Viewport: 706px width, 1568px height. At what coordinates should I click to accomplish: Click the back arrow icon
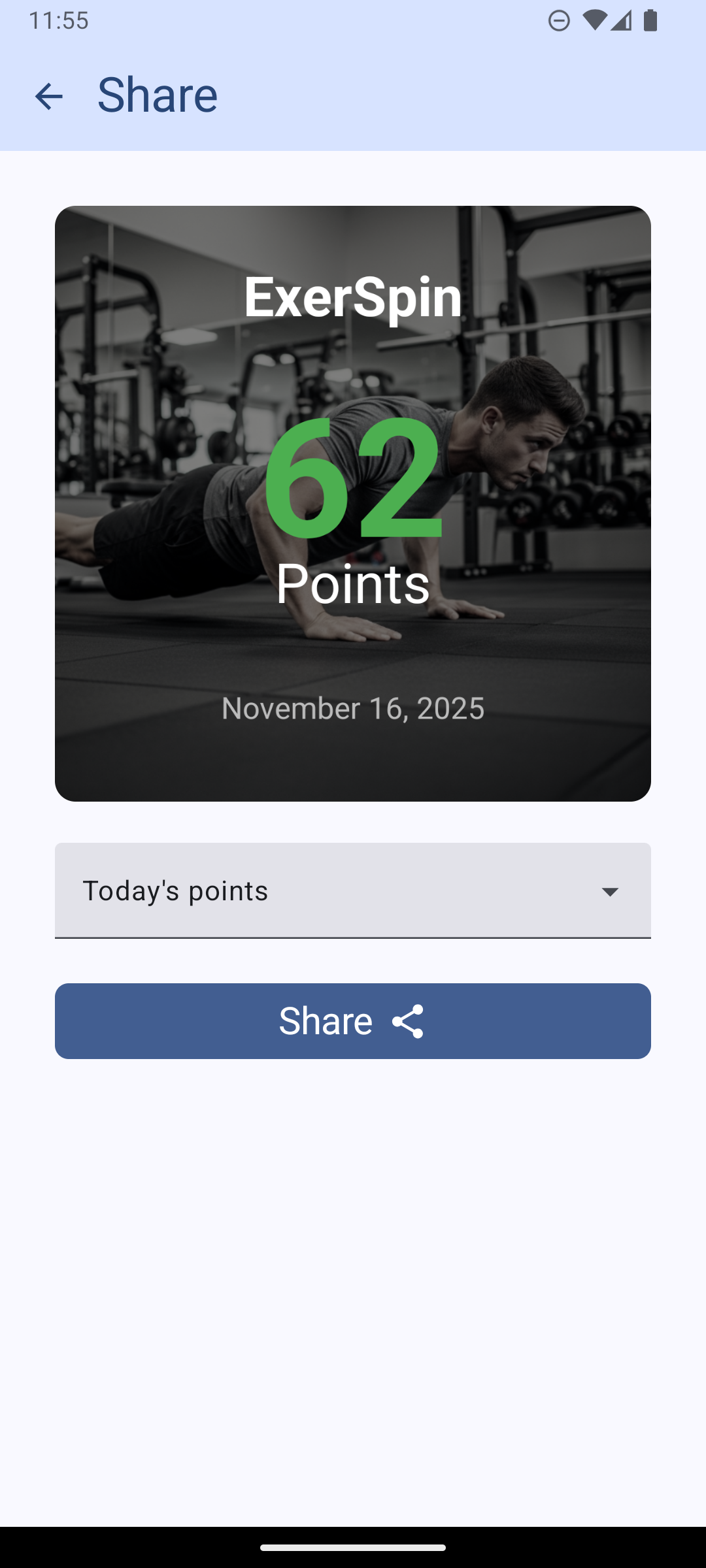(50, 96)
